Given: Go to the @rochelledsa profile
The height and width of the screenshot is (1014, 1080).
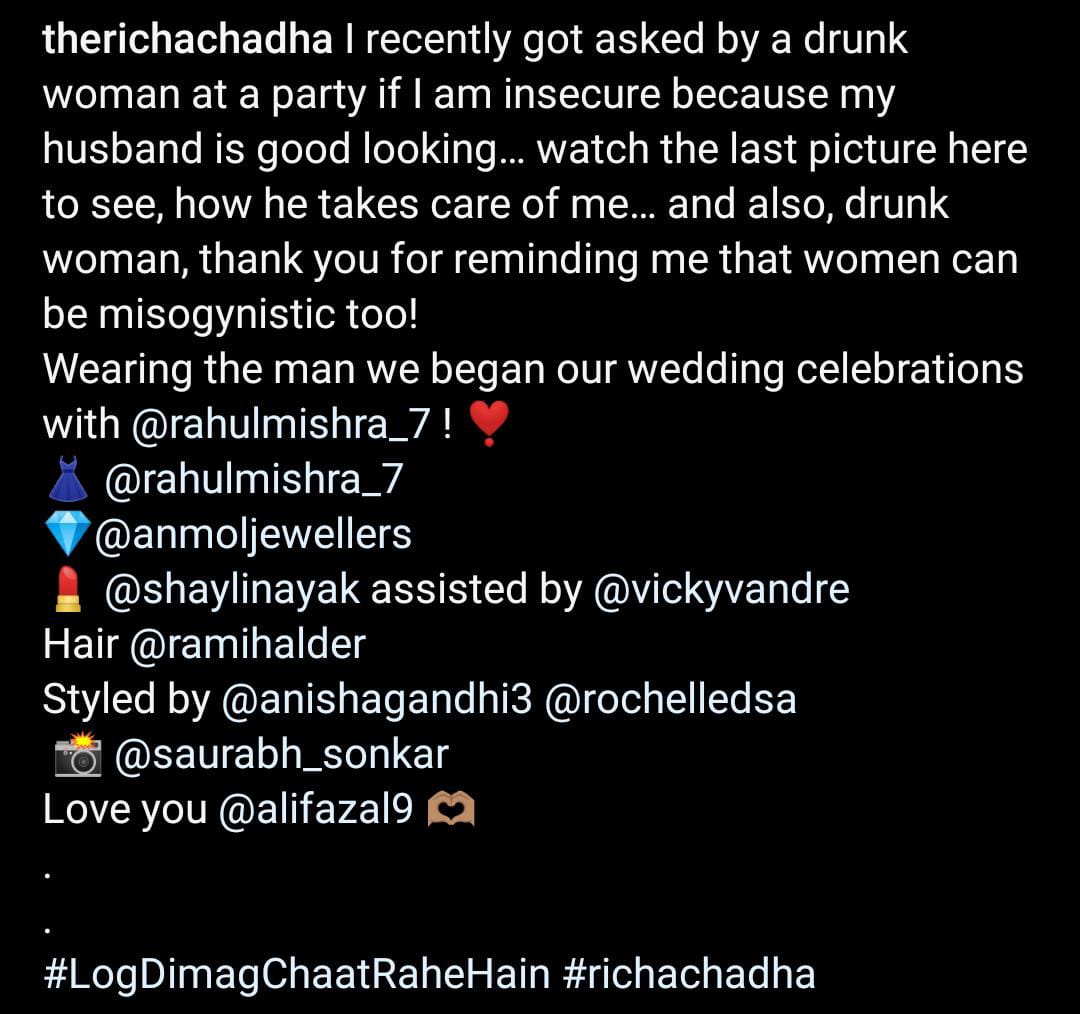Looking at the screenshot, I should pyautogui.click(x=671, y=699).
